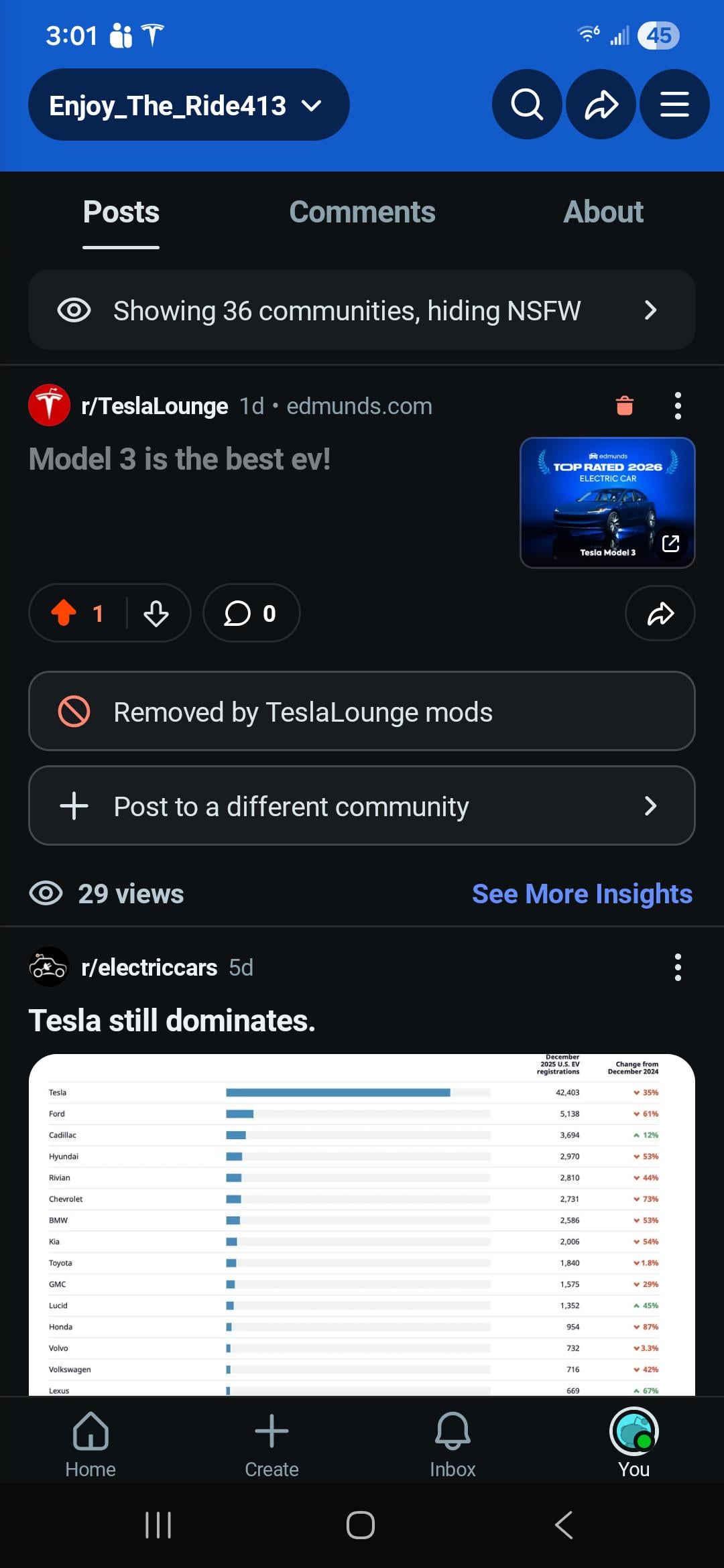
Task: Search within this profile
Action: point(527,105)
